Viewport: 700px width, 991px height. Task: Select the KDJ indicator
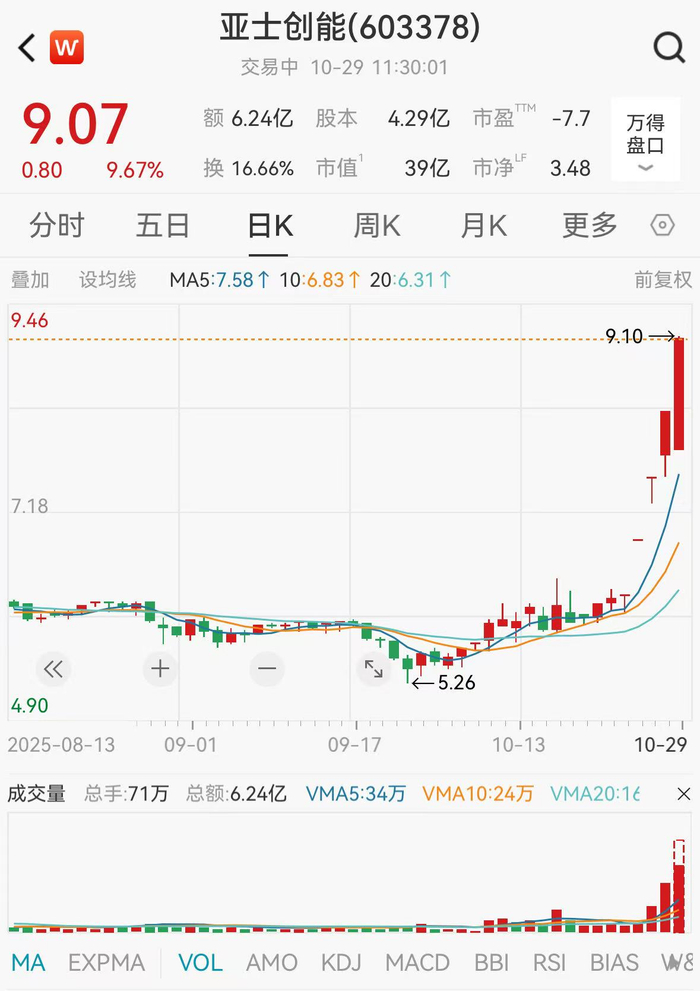(341, 963)
